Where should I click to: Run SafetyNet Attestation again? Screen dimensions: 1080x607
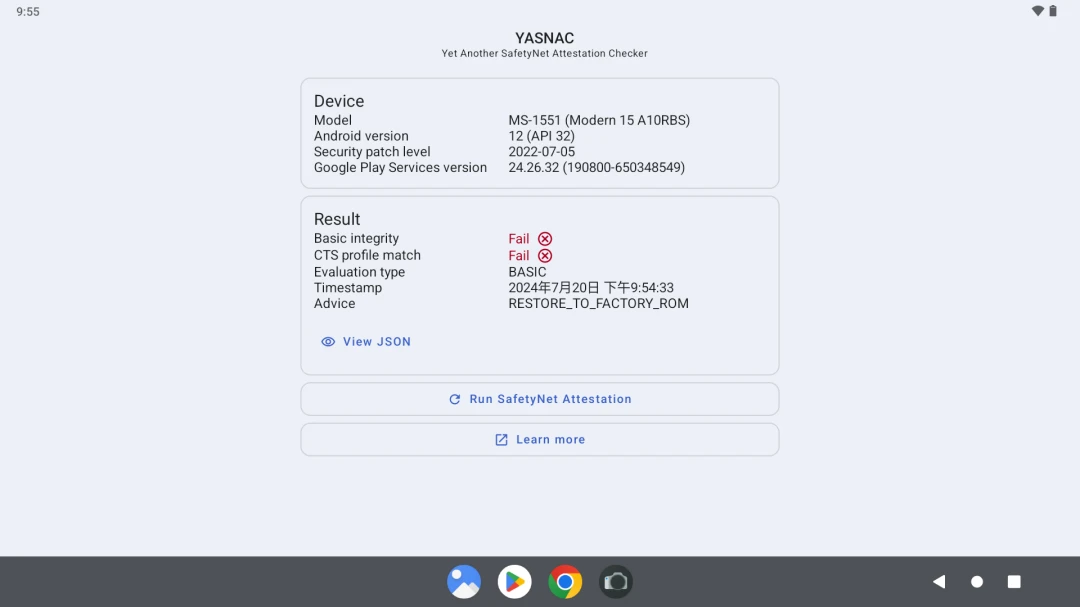click(540, 399)
